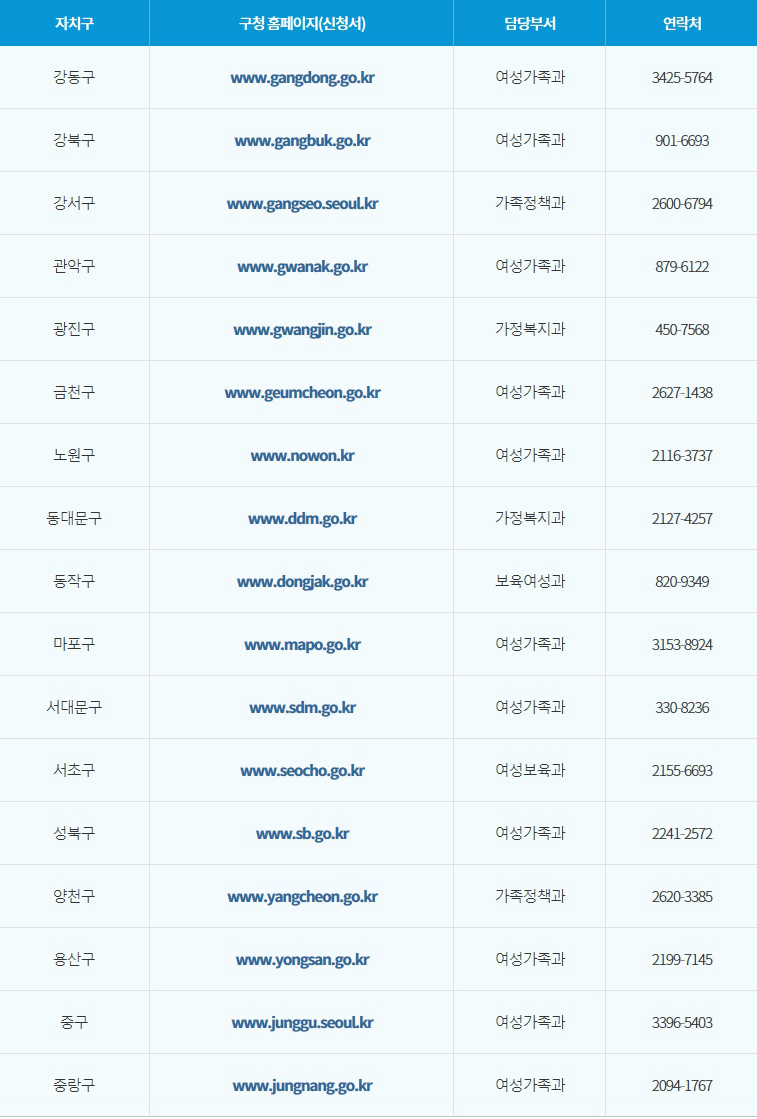
Task: Open the www.junggu.seoul.kr link
Action: pyautogui.click(x=302, y=1023)
